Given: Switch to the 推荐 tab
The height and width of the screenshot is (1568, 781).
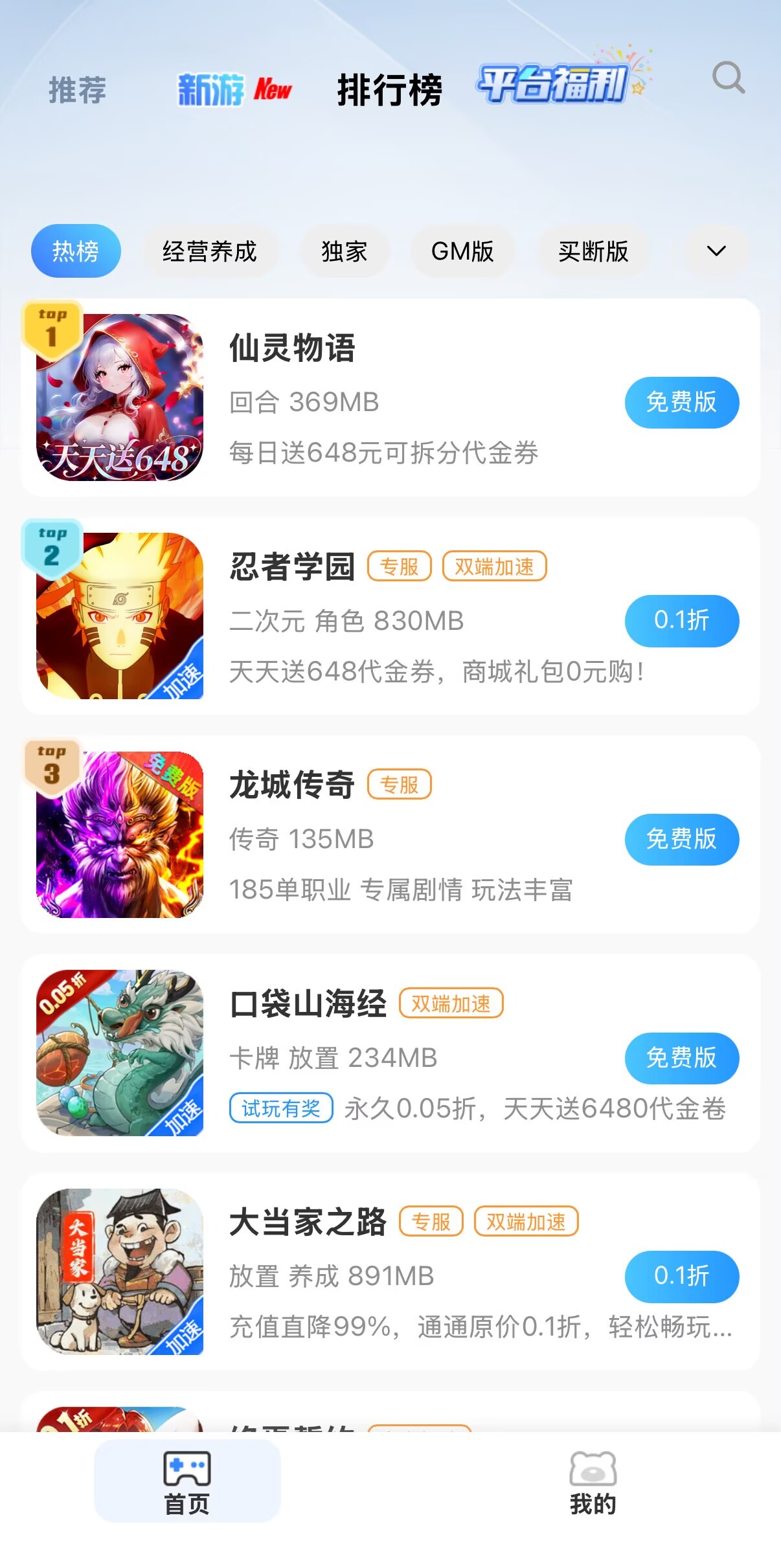Looking at the screenshot, I should coord(77,89).
